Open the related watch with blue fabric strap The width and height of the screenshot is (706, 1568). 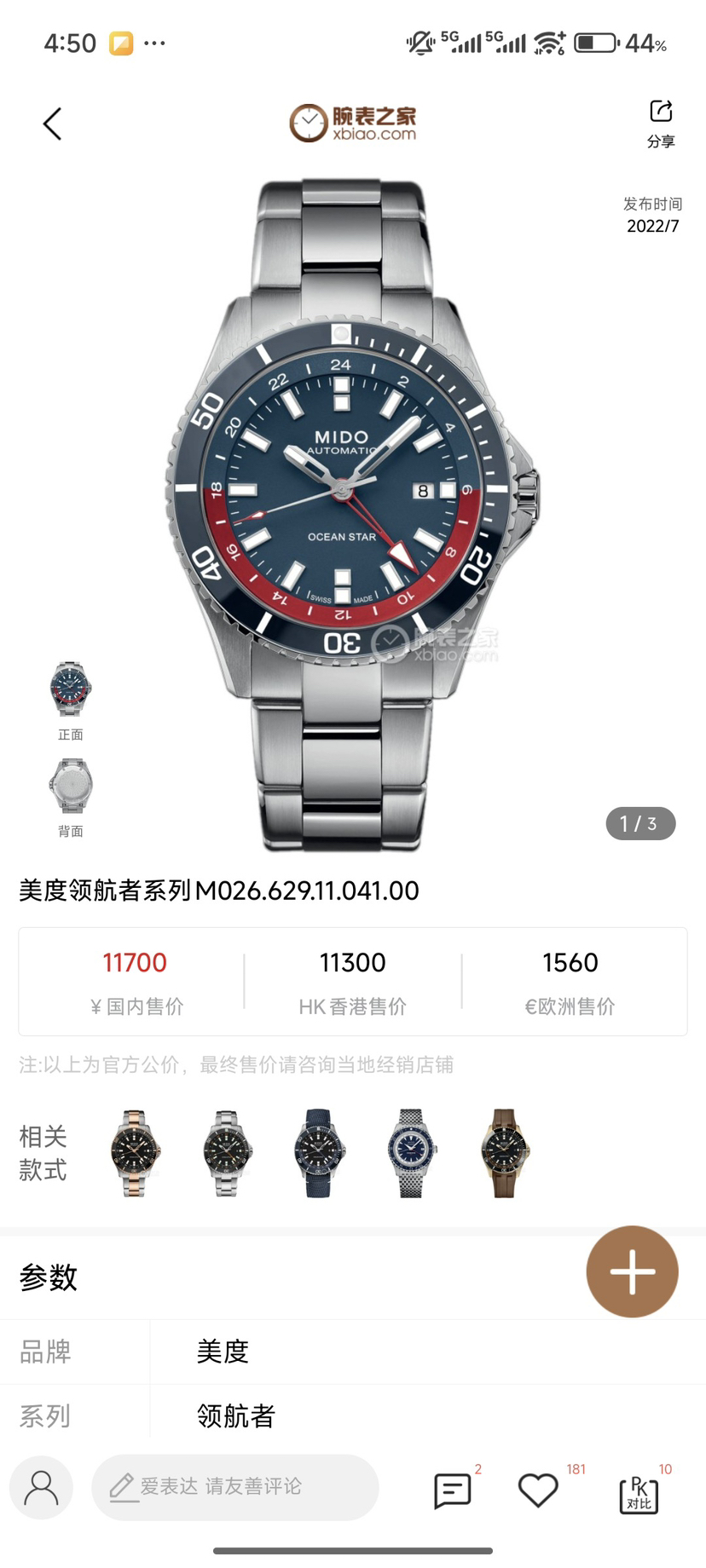[320, 1153]
